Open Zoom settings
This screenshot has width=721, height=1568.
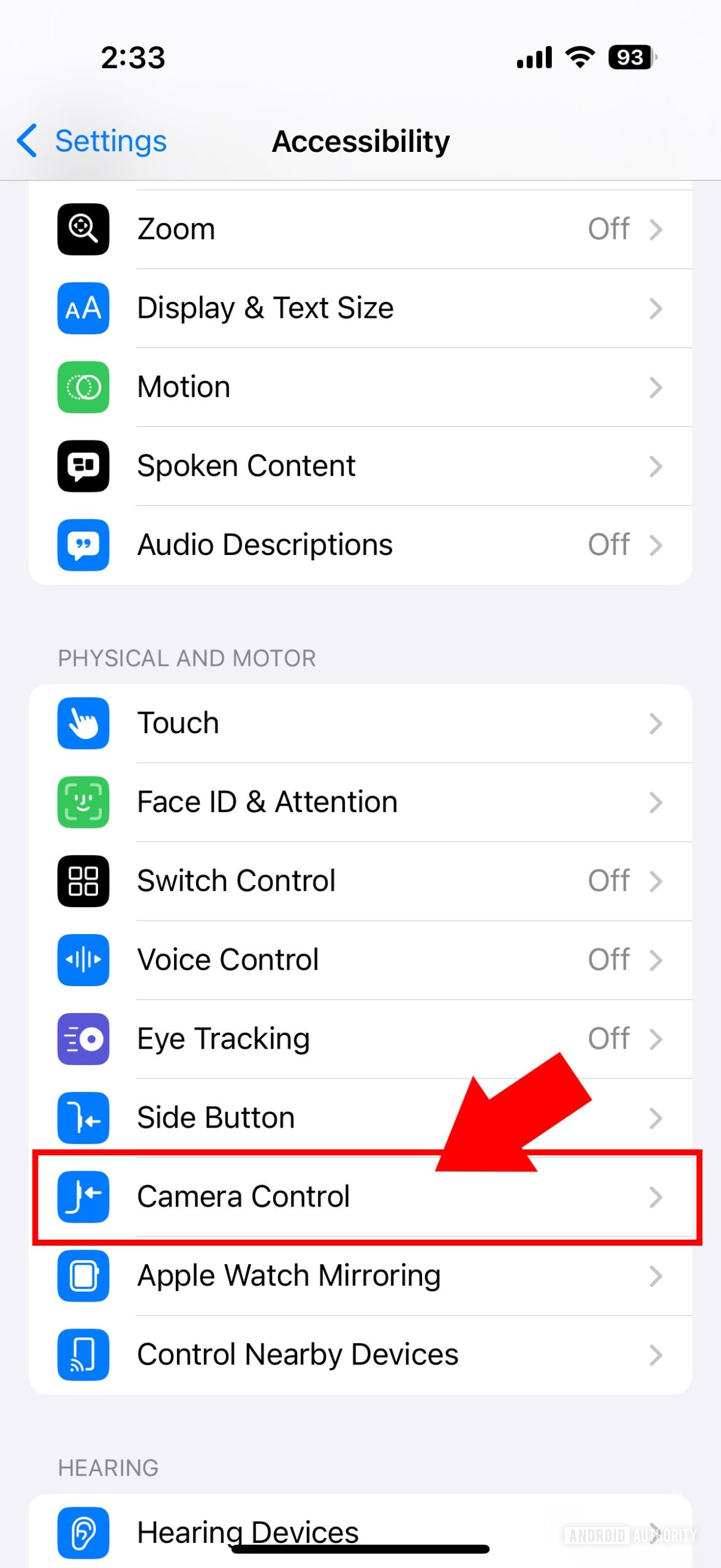360,229
